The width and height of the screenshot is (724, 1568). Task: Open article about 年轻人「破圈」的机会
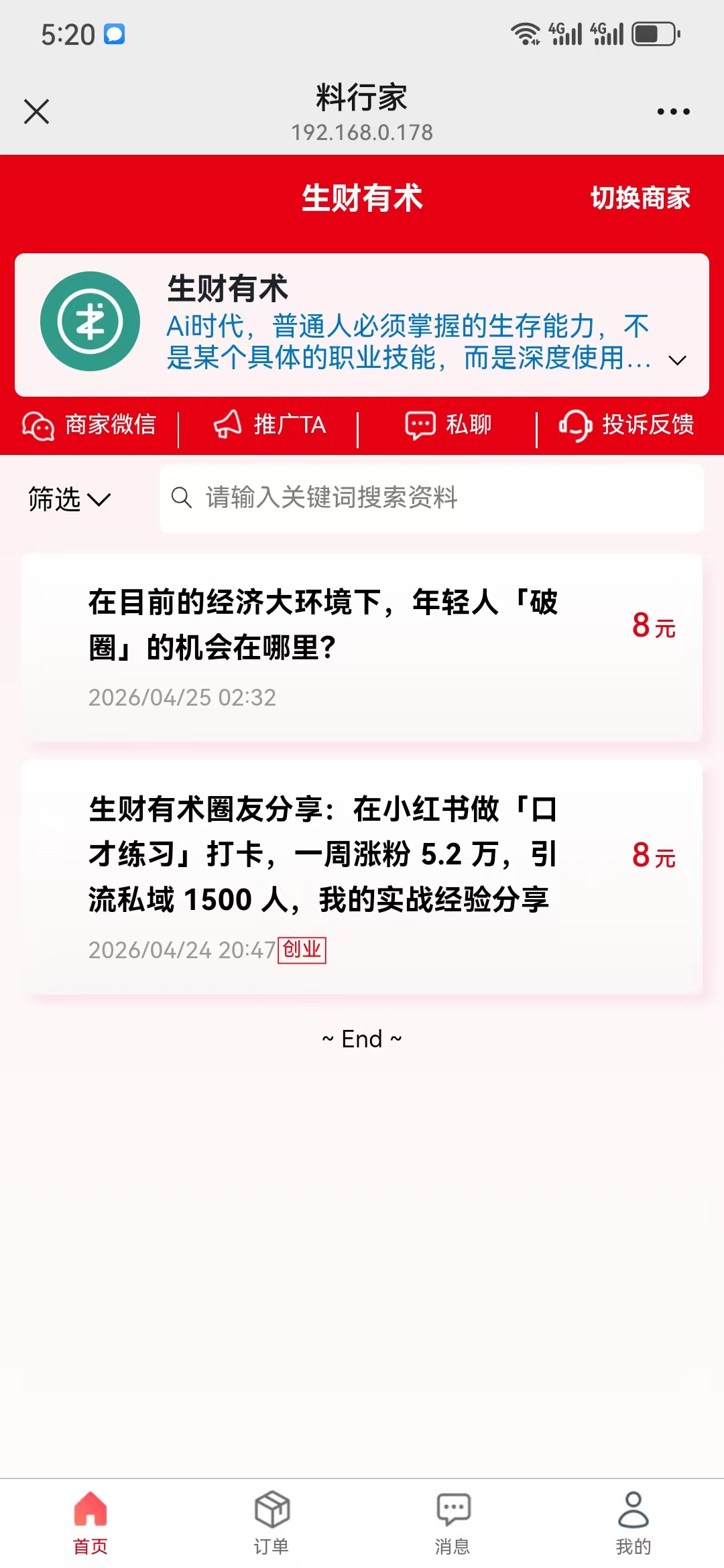[323, 625]
